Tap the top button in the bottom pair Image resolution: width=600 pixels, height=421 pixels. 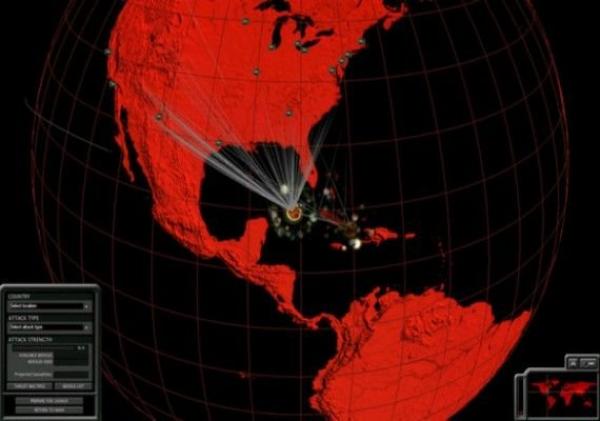(48, 400)
